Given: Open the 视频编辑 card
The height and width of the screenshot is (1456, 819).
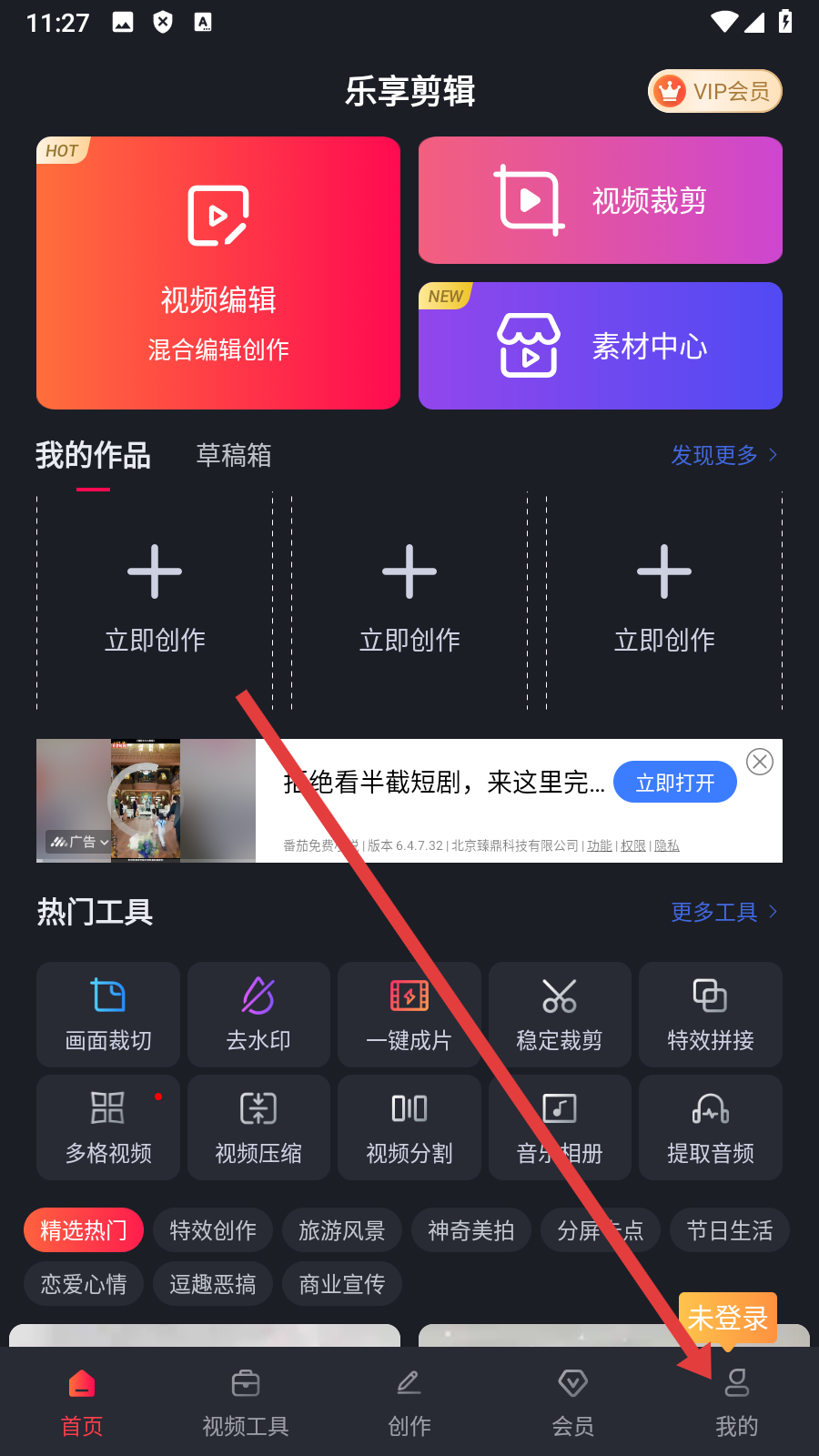Looking at the screenshot, I should click(218, 273).
